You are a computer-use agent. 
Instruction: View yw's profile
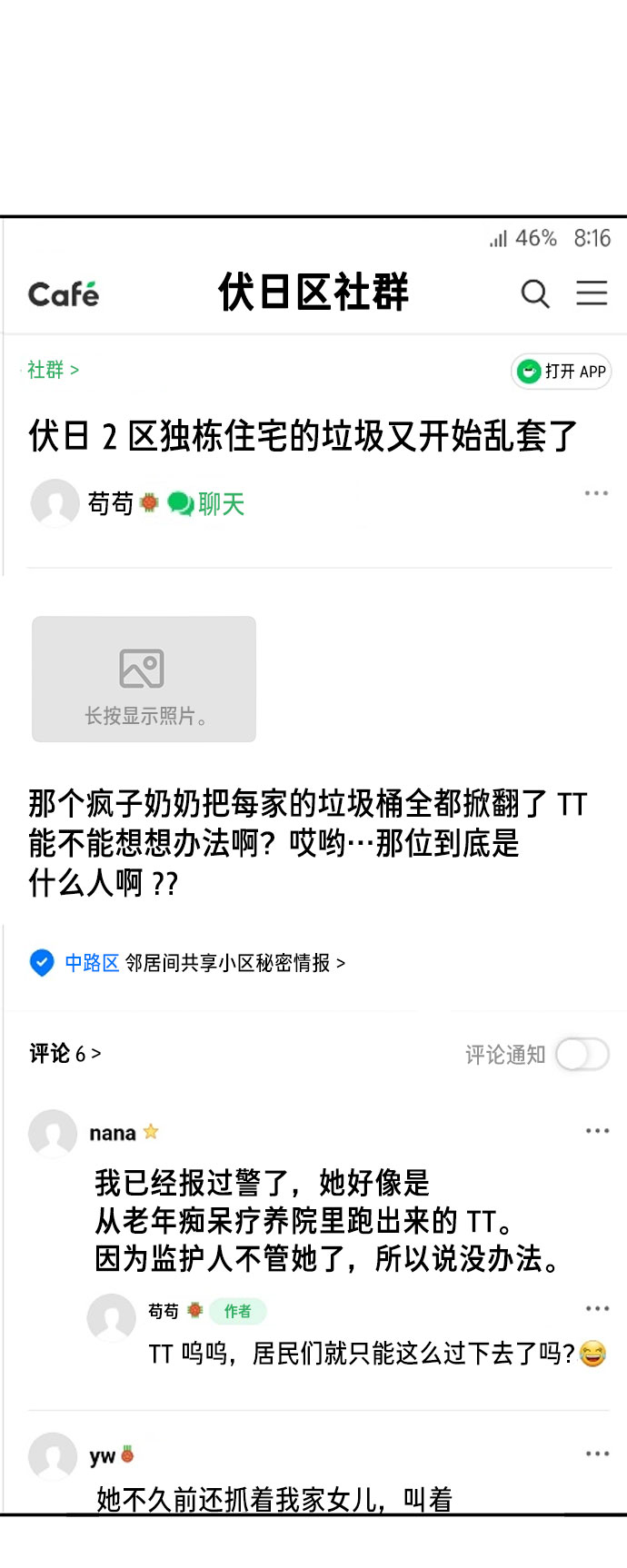click(x=53, y=1456)
